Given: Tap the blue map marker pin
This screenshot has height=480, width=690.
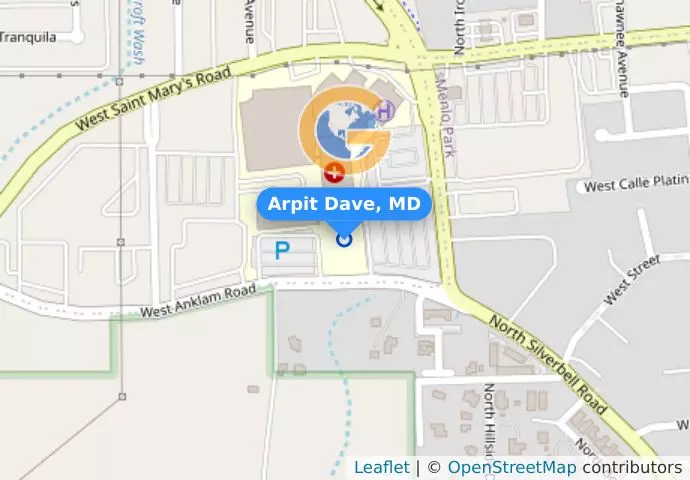Looking at the screenshot, I should coord(344,238).
